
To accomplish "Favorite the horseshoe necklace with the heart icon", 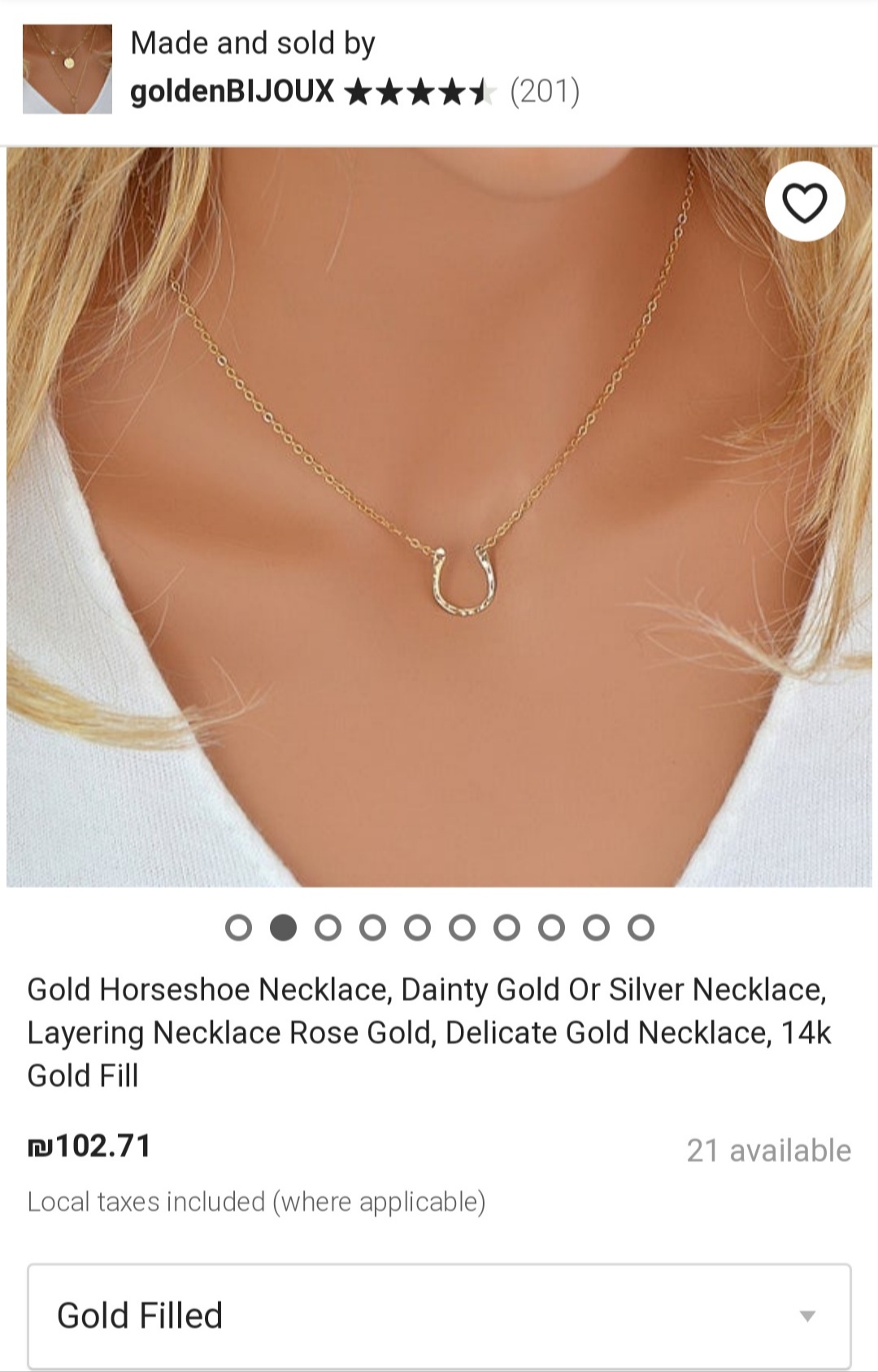I will [805, 203].
